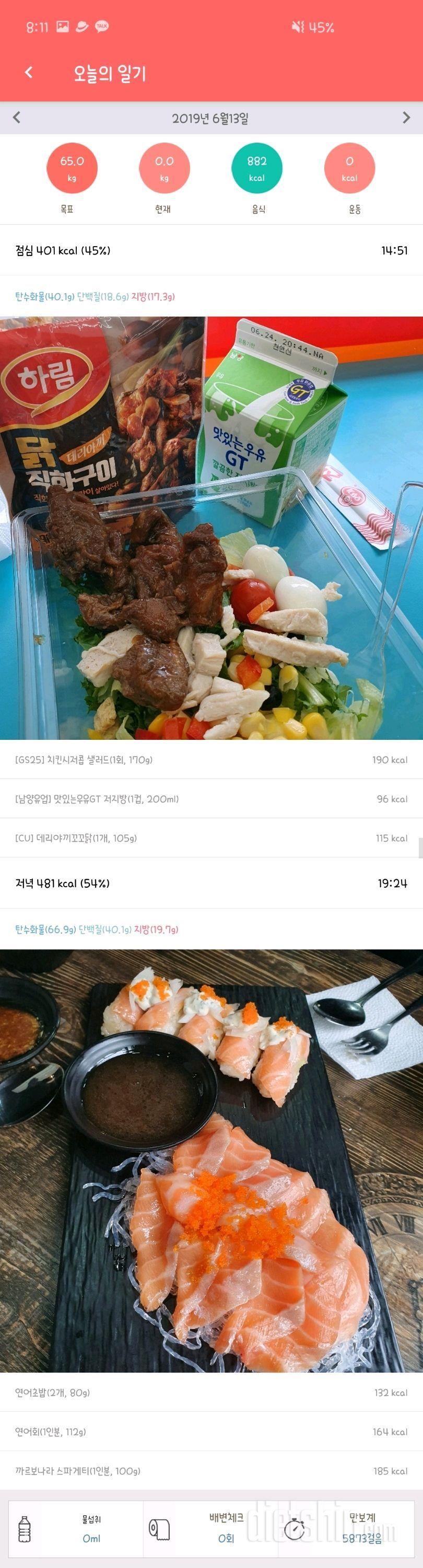Open the 점심 401 kcal meal entry
Image resolution: width=423 pixels, height=1568 pixels.
211,250
